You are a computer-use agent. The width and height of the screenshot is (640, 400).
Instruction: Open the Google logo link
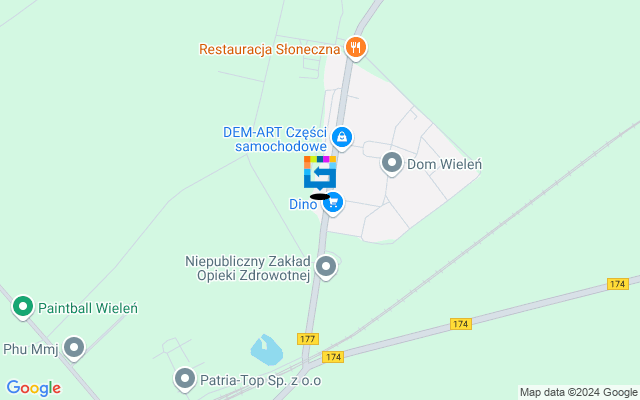(x=33, y=388)
